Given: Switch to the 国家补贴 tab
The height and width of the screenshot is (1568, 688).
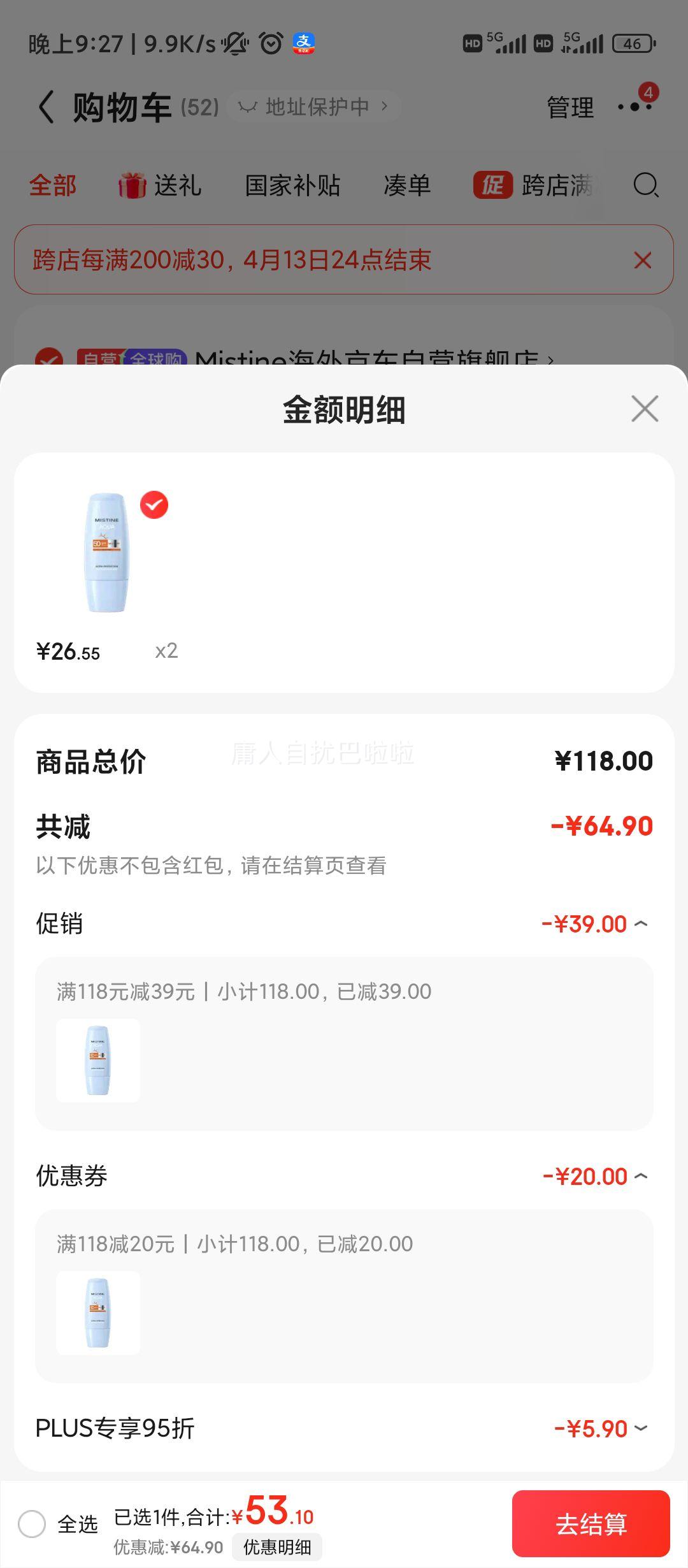Looking at the screenshot, I should (294, 186).
